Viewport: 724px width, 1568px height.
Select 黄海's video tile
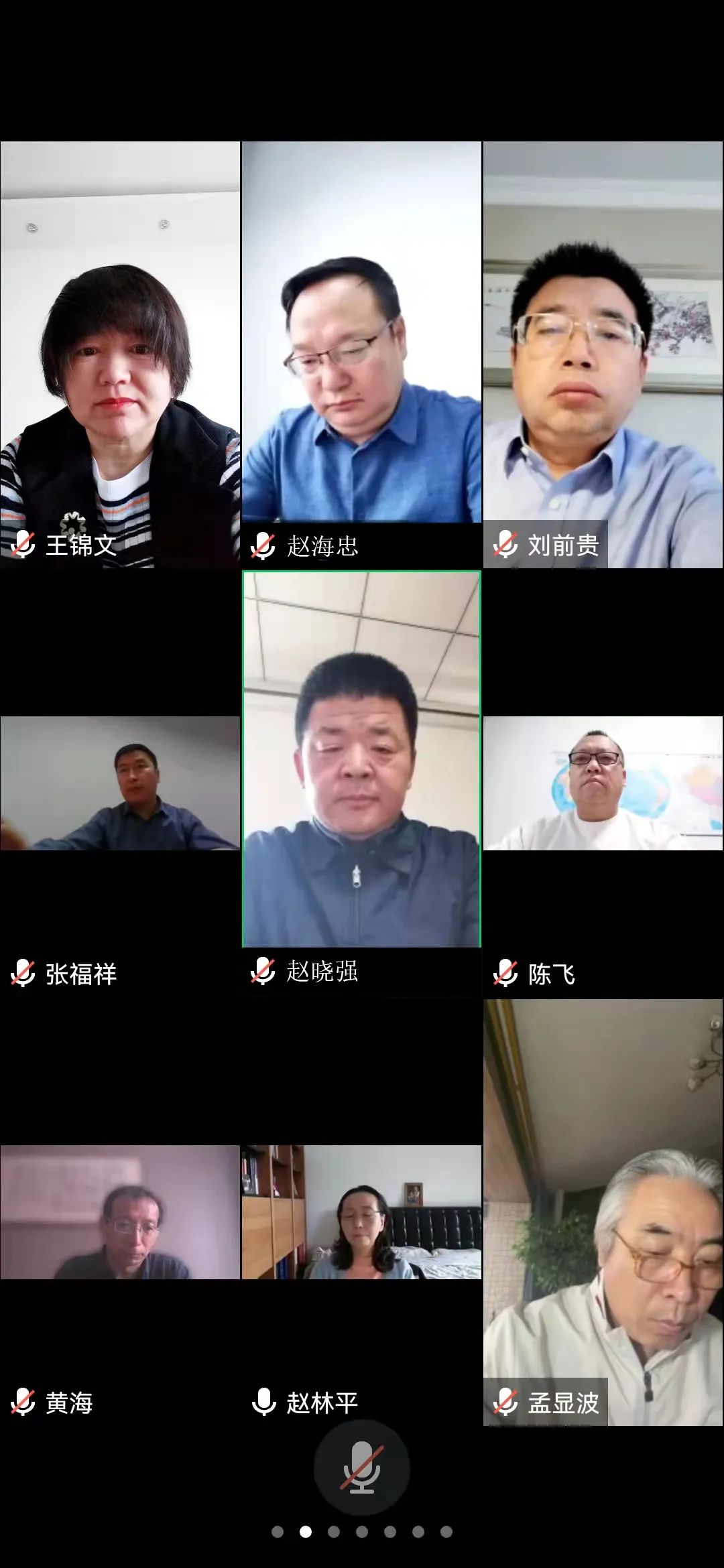coord(120,1212)
